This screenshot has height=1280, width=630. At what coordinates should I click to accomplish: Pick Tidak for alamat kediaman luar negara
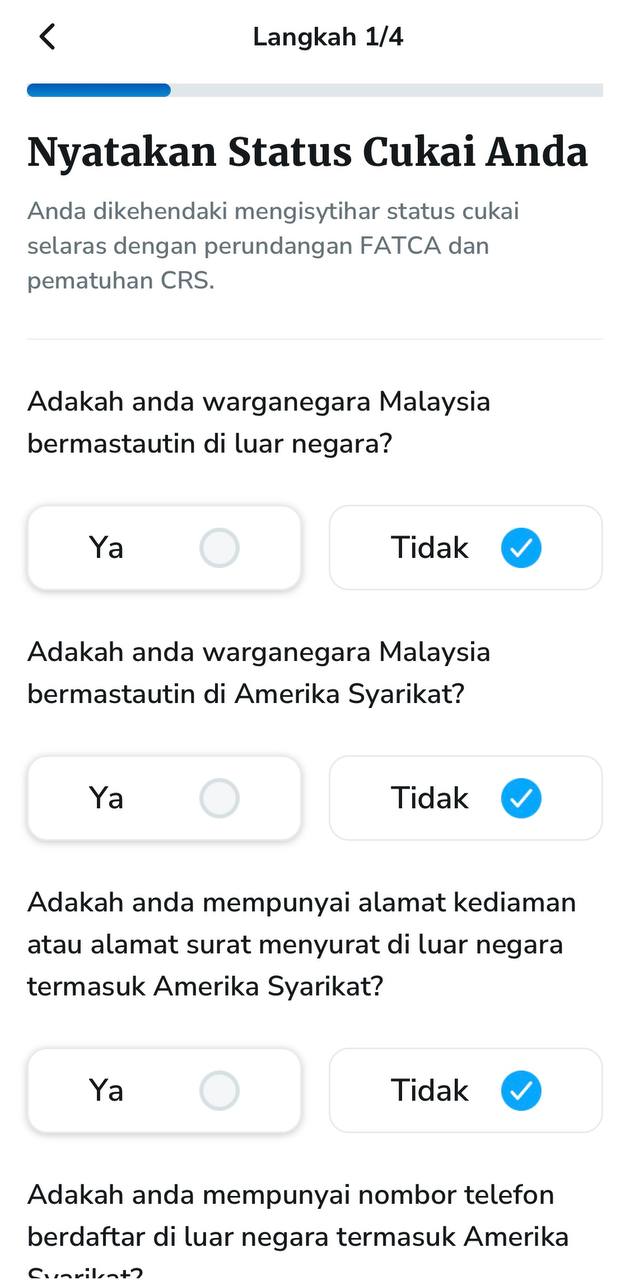465,1090
